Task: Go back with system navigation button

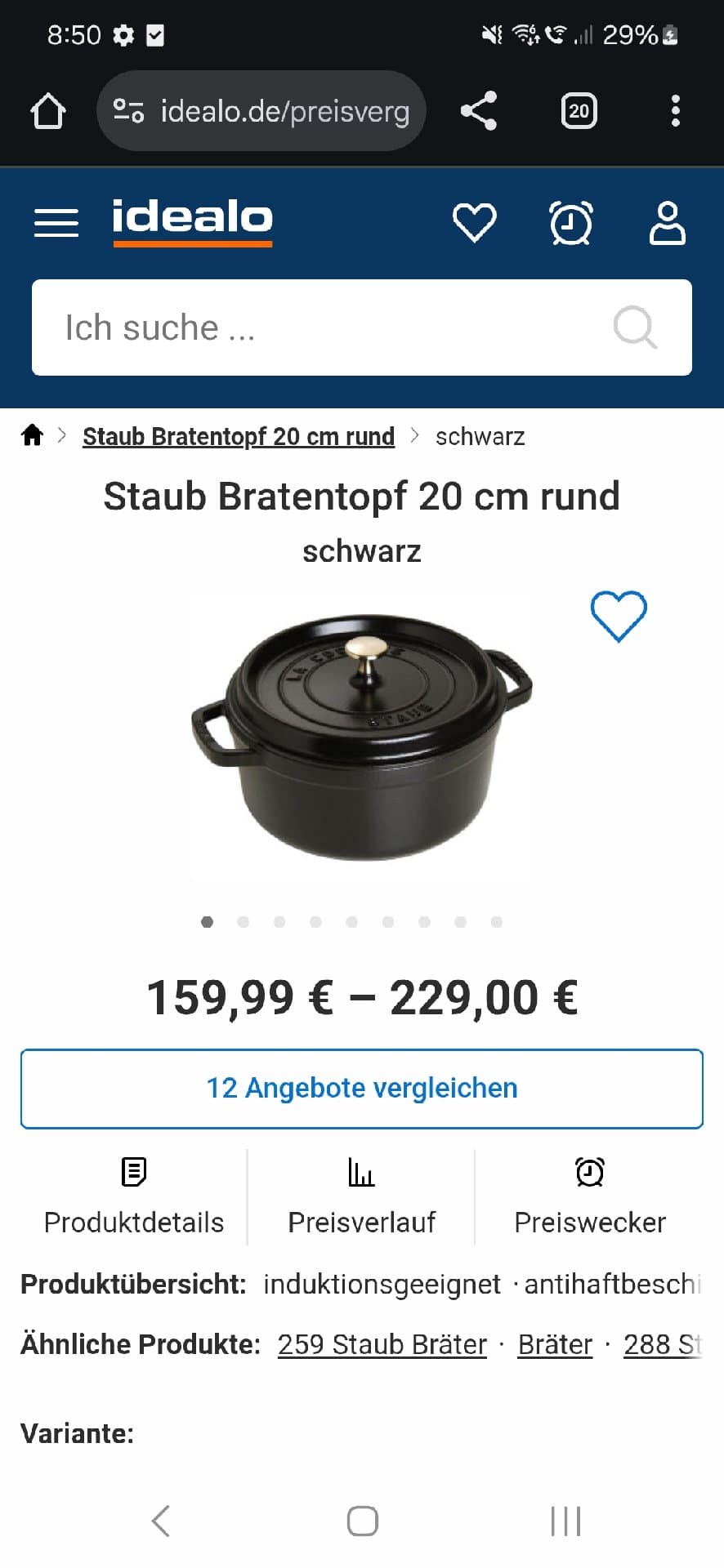Action: point(161,1521)
